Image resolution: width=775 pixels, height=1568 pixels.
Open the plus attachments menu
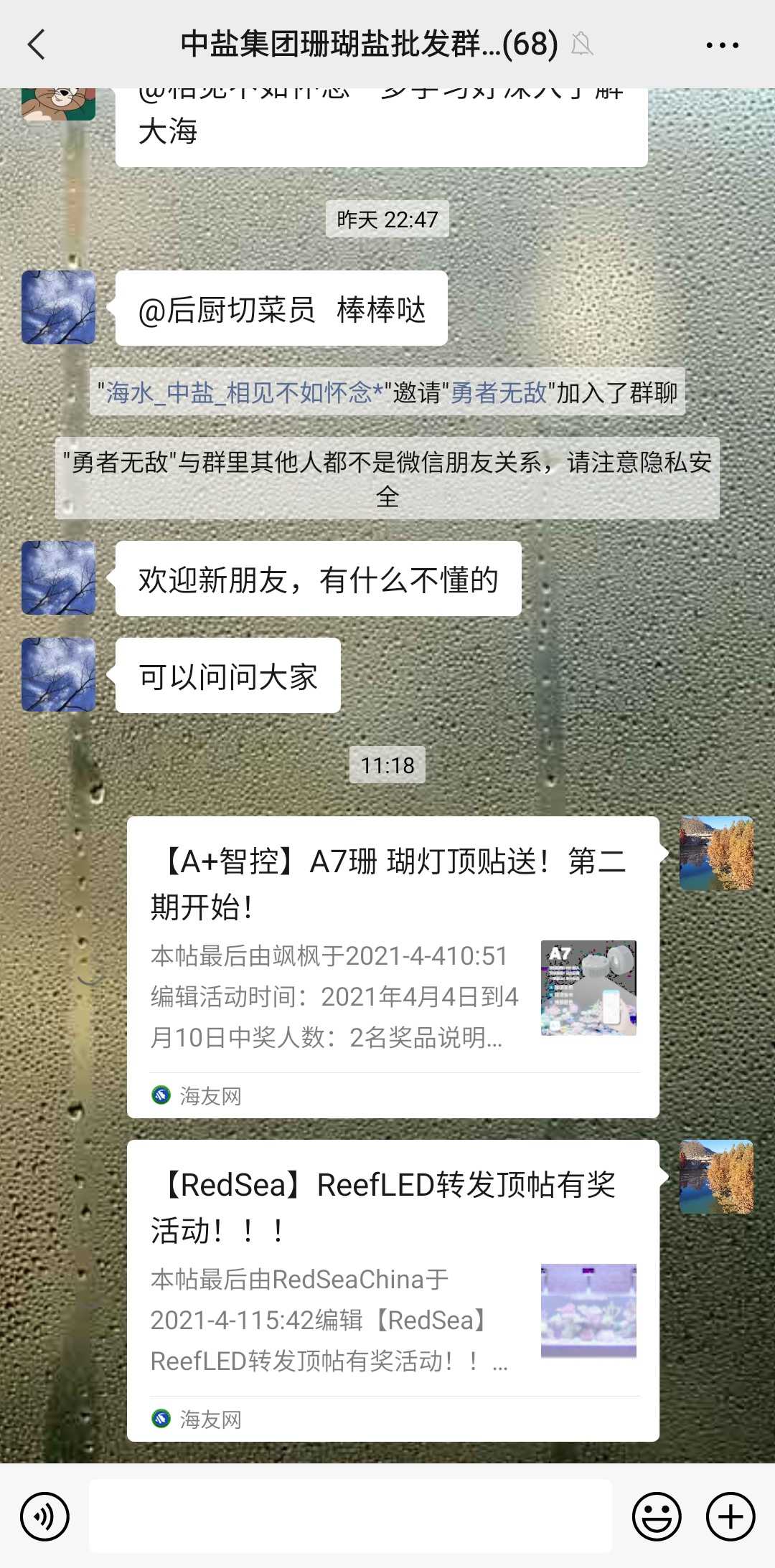731,1516
